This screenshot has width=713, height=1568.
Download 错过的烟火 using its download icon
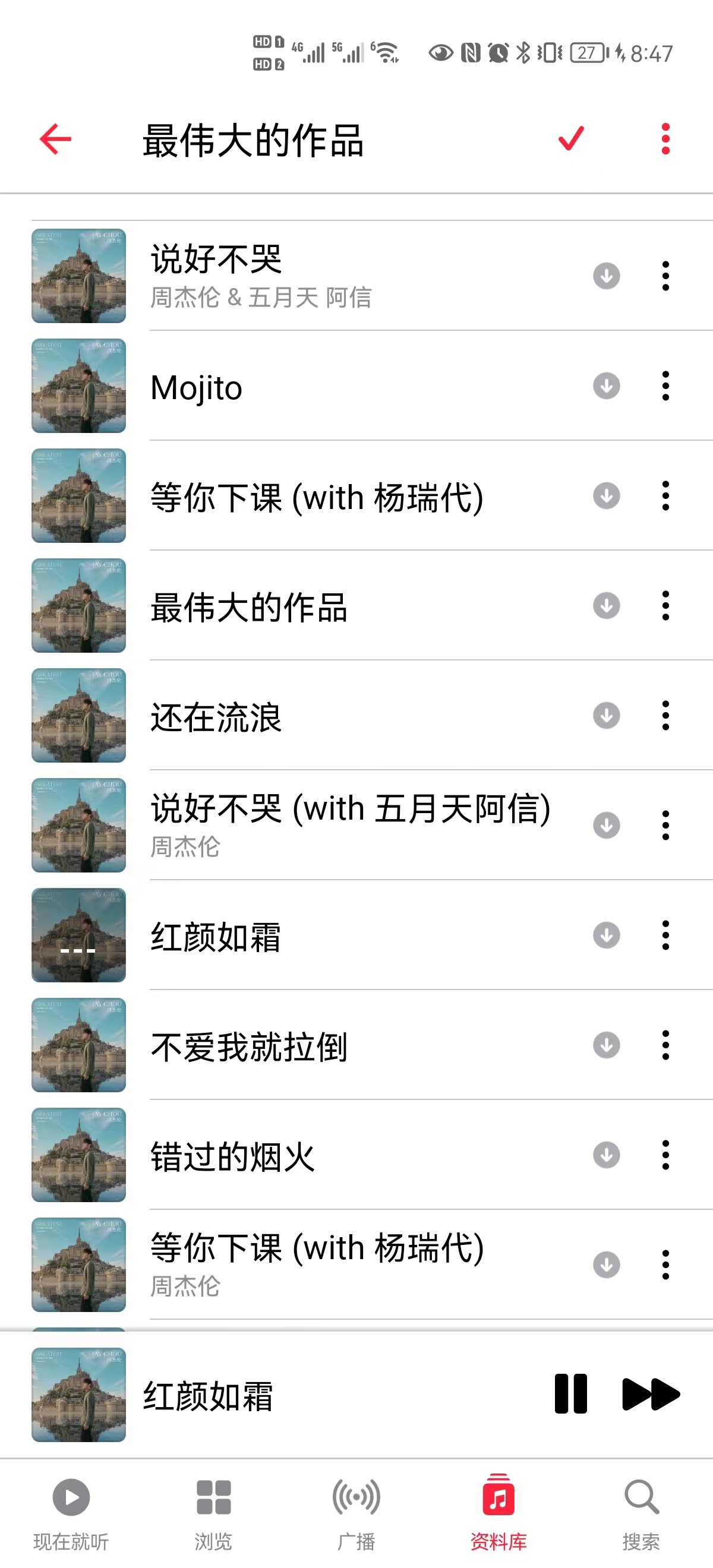coord(605,1155)
